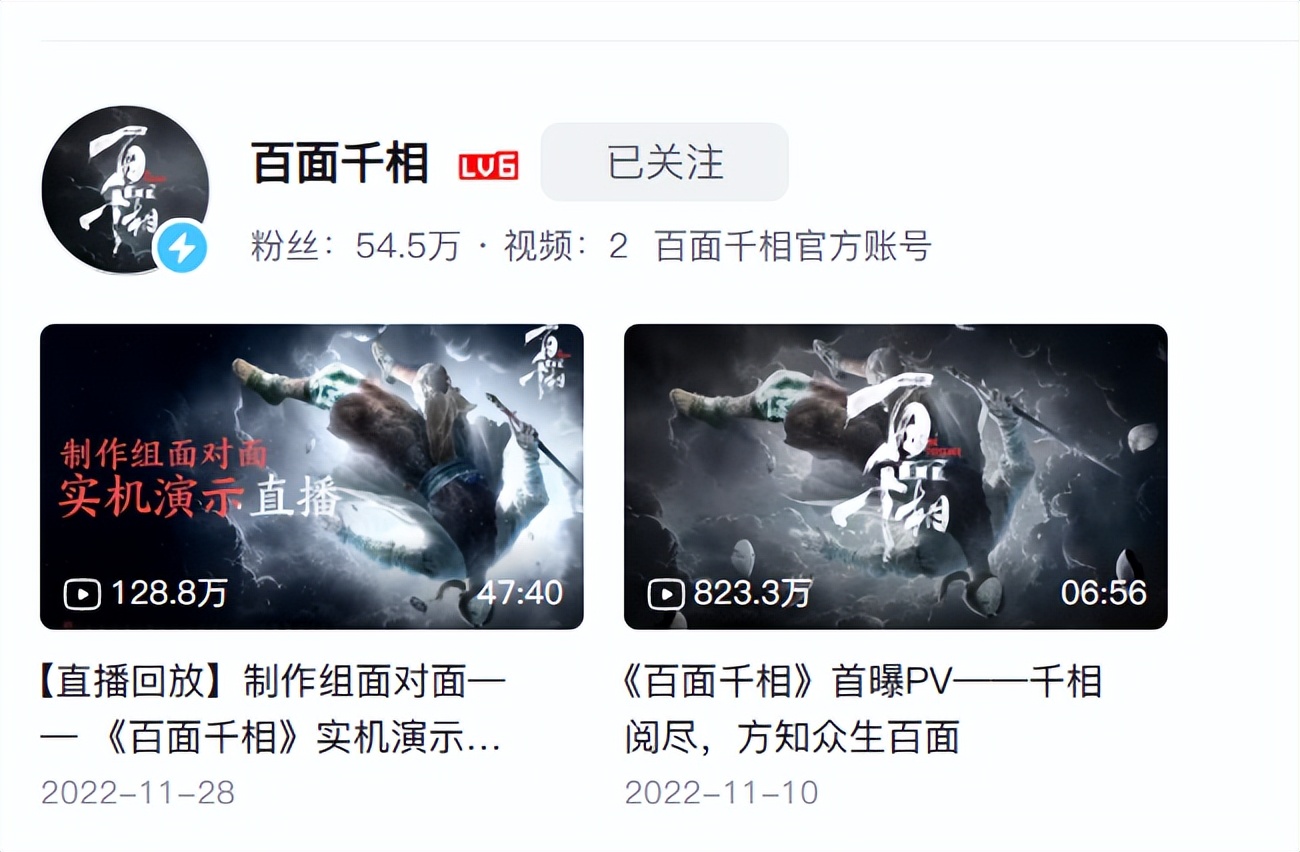Play the 首曝PV video thumbnail

point(895,476)
